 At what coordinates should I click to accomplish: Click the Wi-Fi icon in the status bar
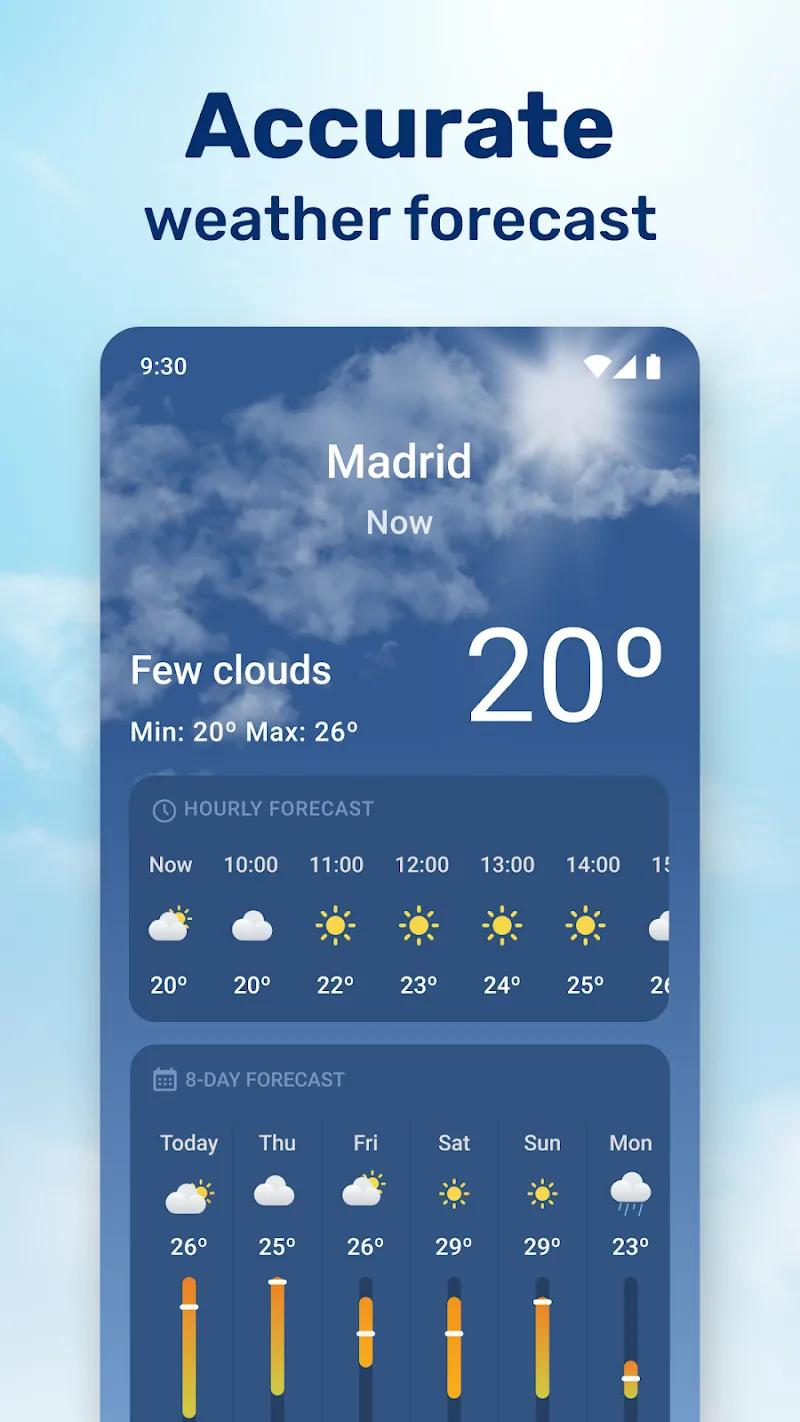click(596, 367)
